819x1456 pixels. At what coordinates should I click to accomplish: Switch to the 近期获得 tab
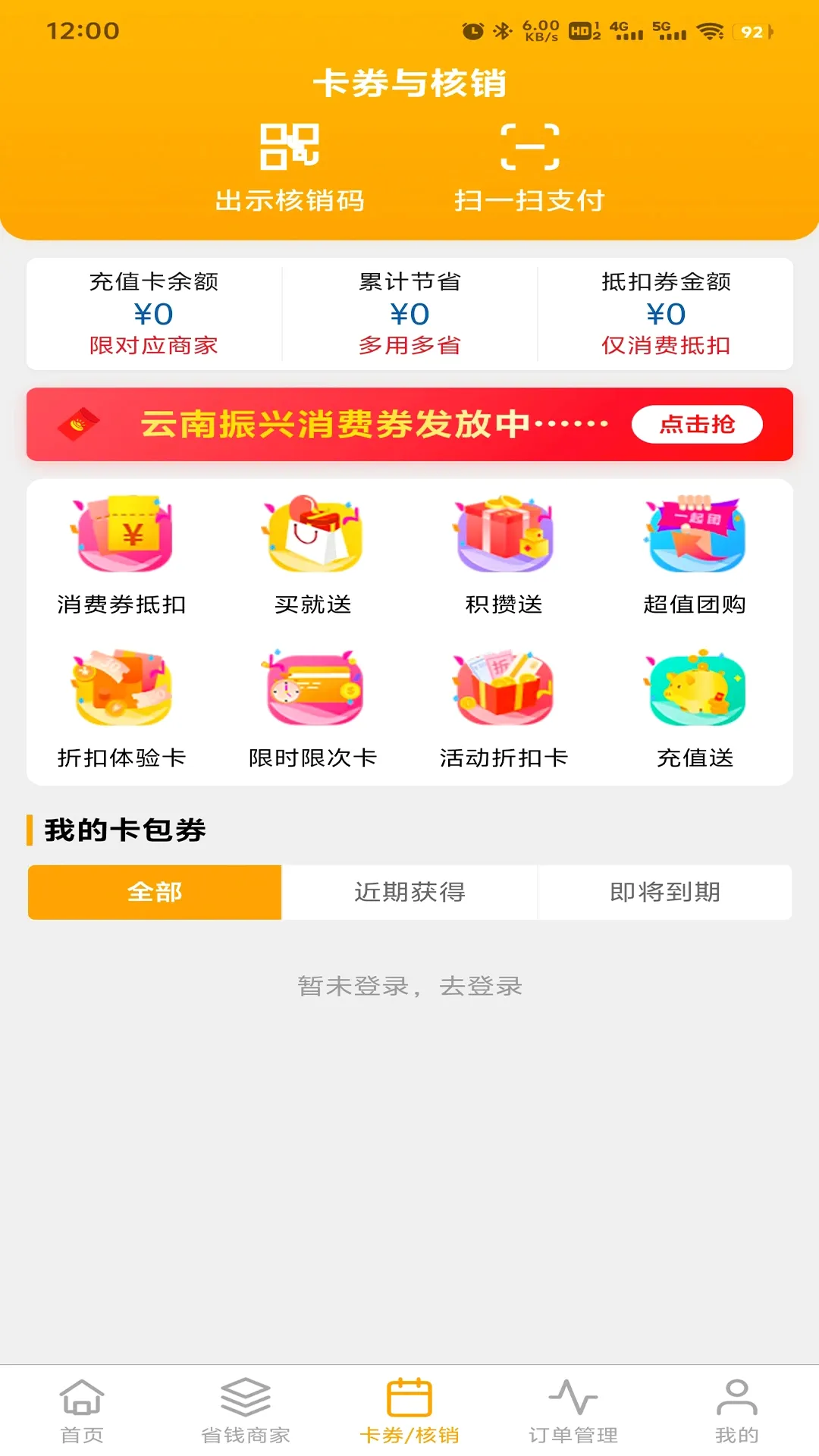coord(409,892)
